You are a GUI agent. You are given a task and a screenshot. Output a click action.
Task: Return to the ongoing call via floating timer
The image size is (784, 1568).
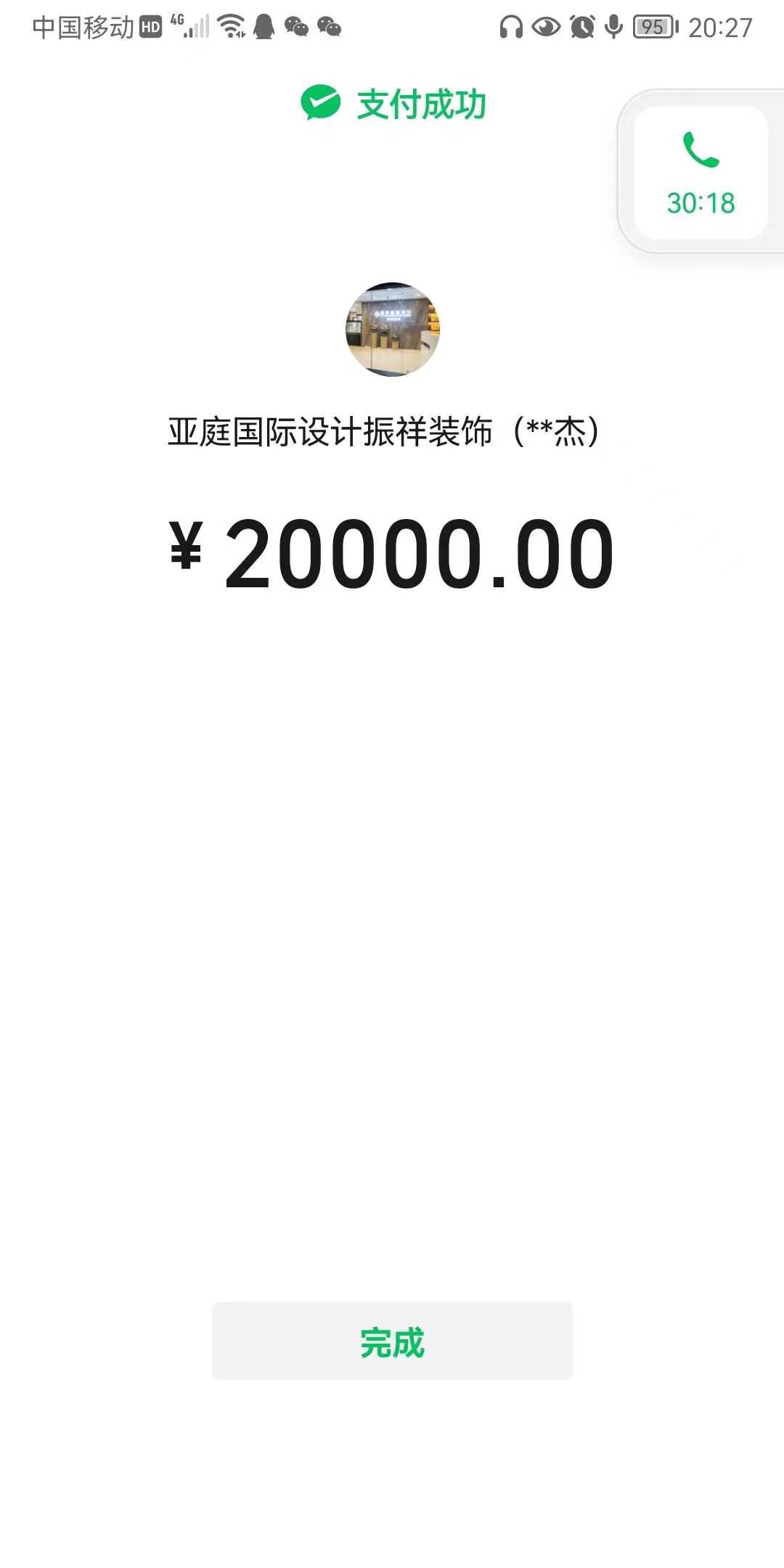[x=701, y=173]
